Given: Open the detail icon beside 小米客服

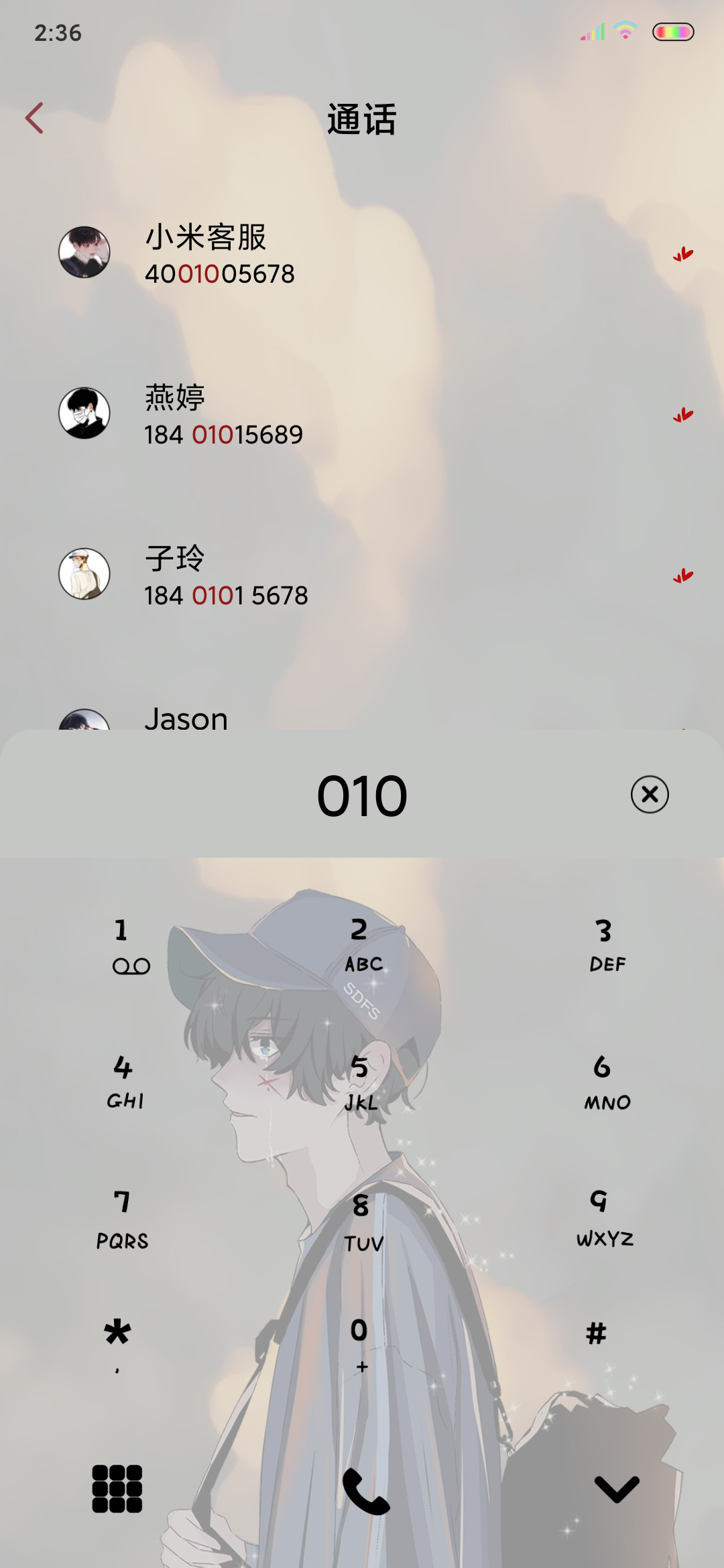Looking at the screenshot, I should [683, 254].
